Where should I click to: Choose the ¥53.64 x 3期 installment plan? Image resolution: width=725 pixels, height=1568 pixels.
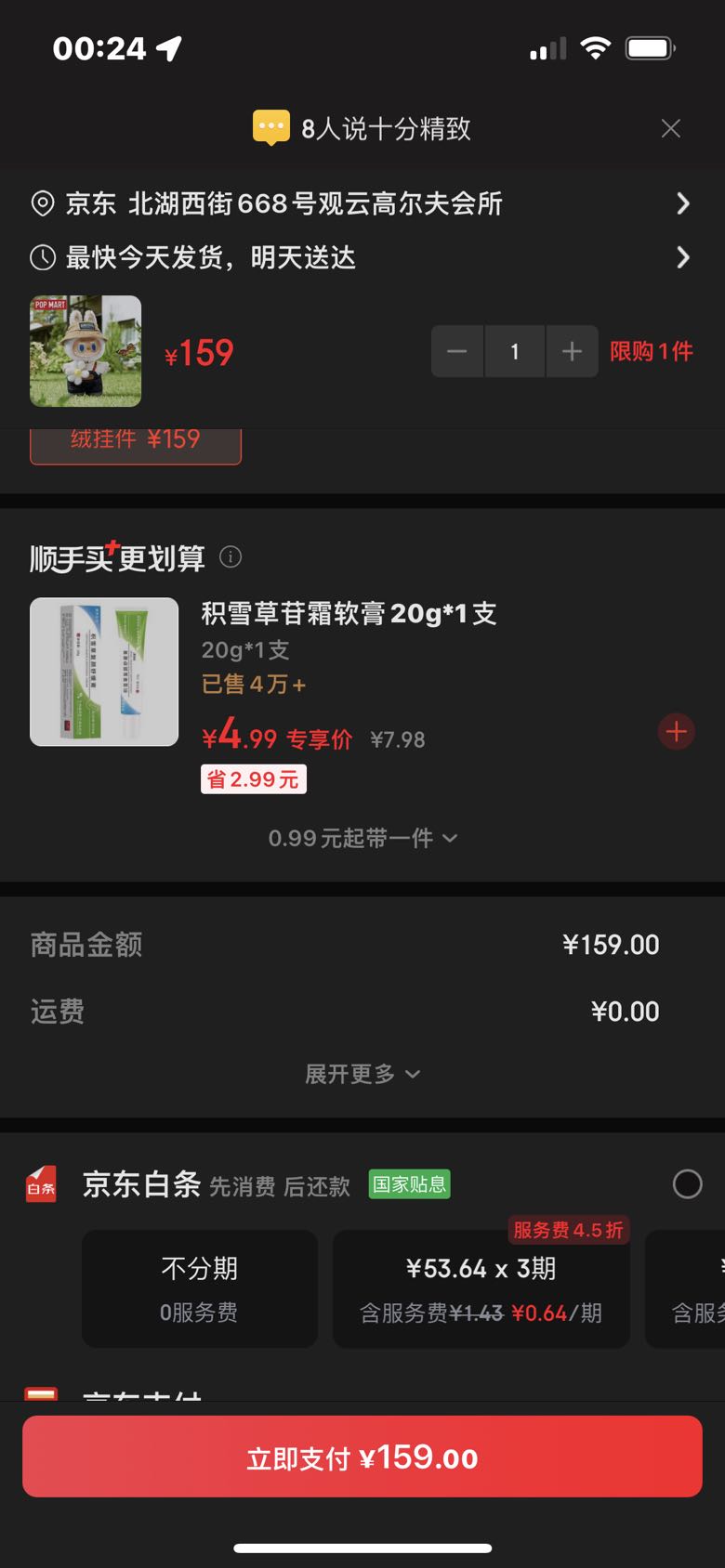[481, 1288]
